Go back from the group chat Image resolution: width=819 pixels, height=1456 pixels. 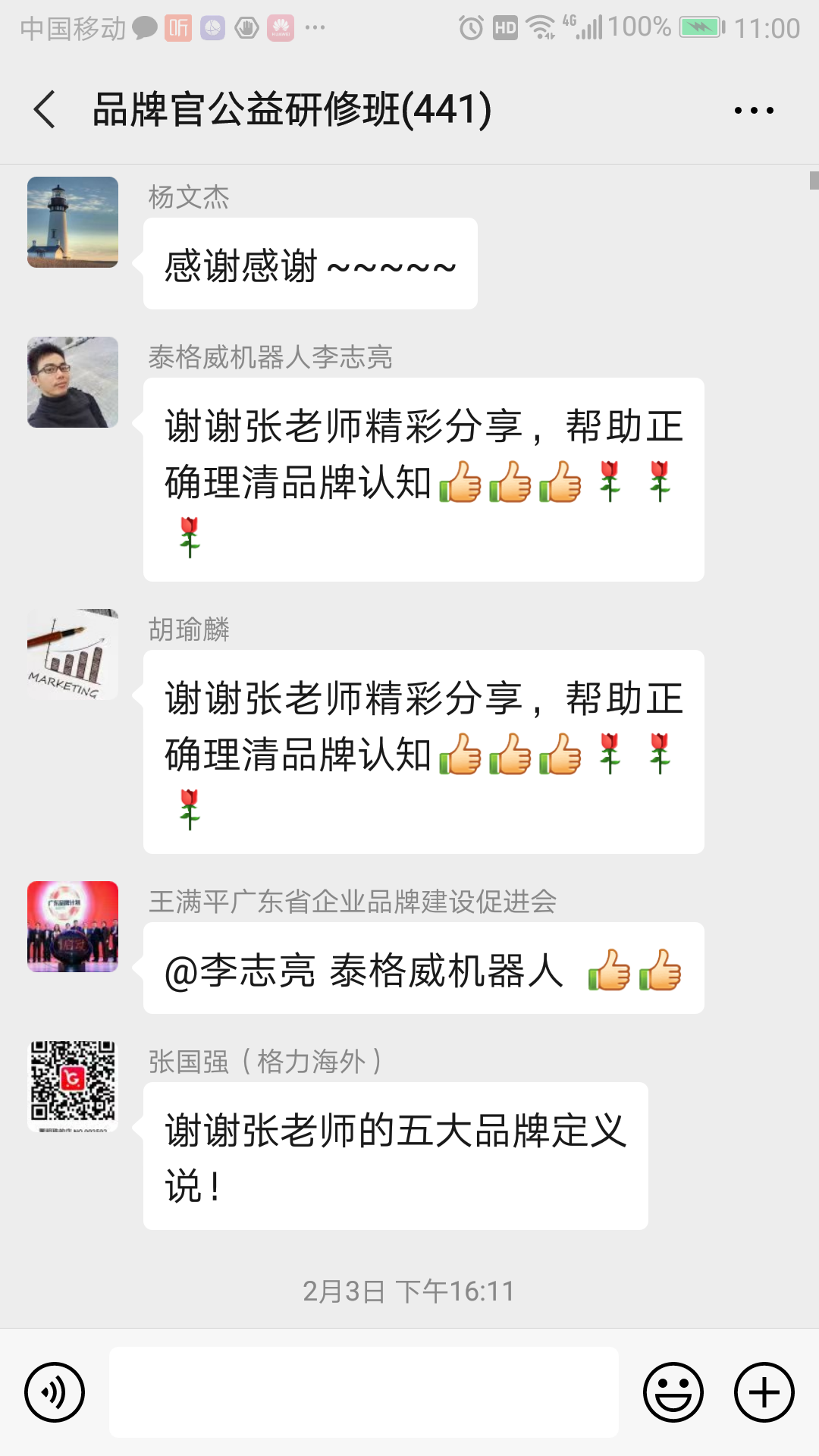click(x=45, y=110)
